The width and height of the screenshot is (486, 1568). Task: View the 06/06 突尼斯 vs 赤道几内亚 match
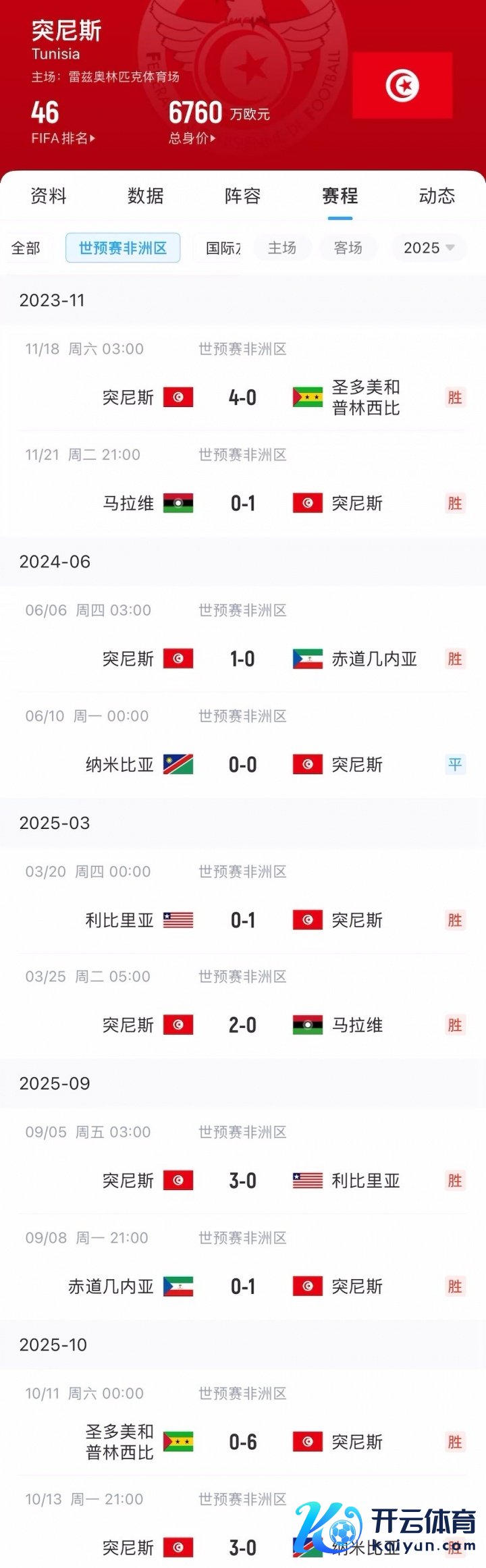pos(243,658)
